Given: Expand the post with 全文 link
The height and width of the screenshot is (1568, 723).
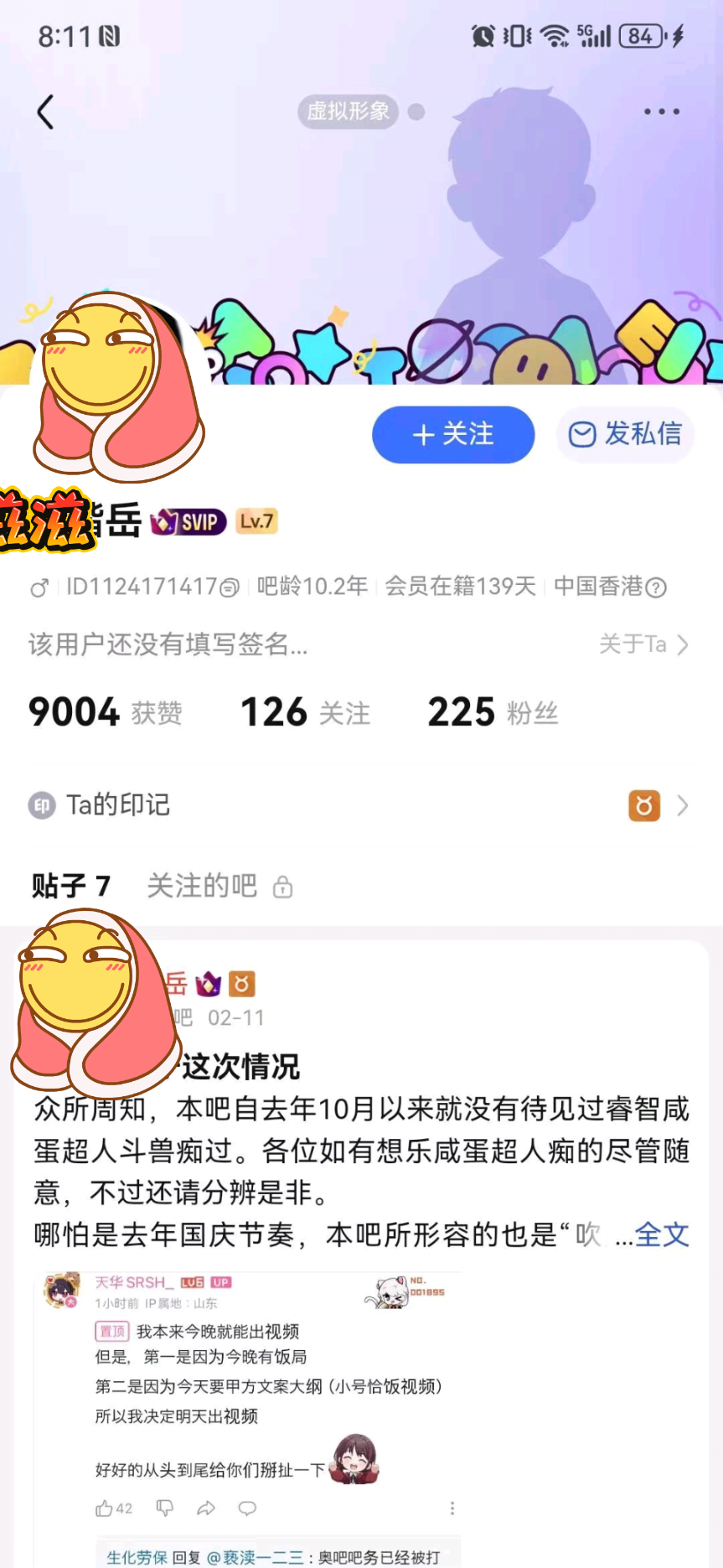Looking at the screenshot, I should pos(661,1234).
